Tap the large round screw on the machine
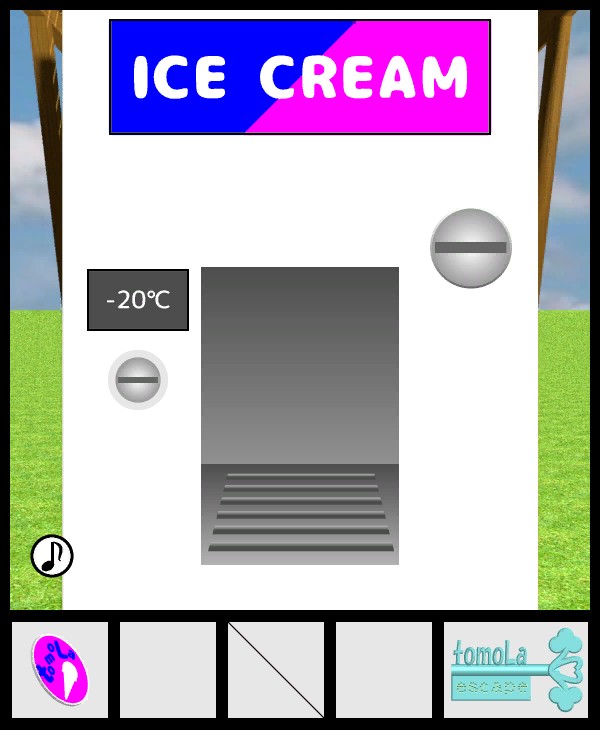 [471, 248]
